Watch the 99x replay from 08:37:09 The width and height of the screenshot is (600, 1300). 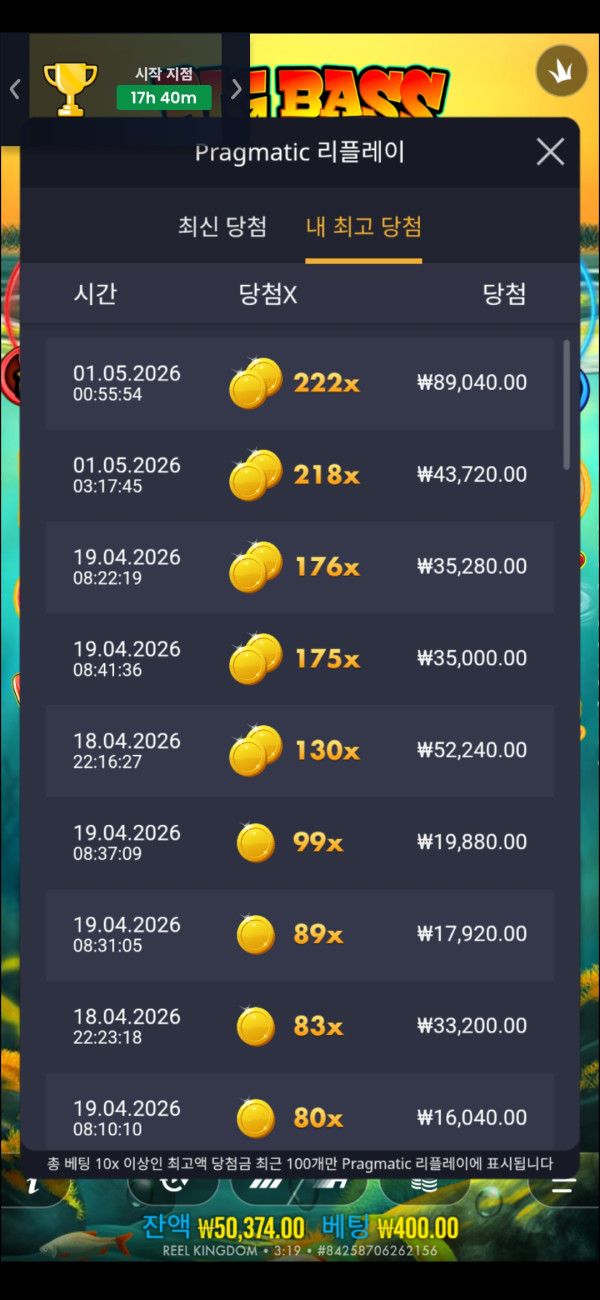pyautogui.click(x=299, y=843)
